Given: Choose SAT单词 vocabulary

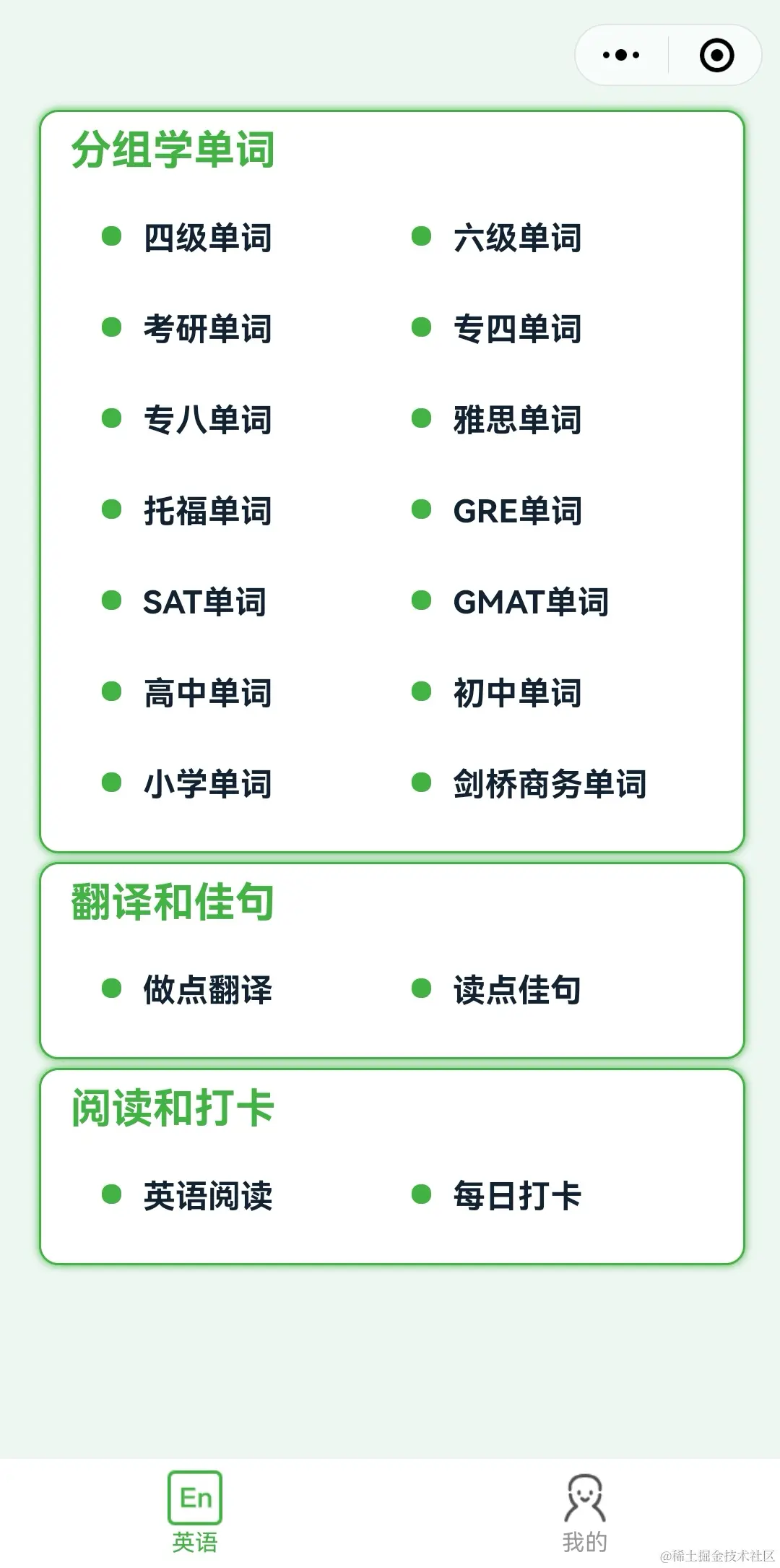Looking at the screenshot, I should (204, 602).
